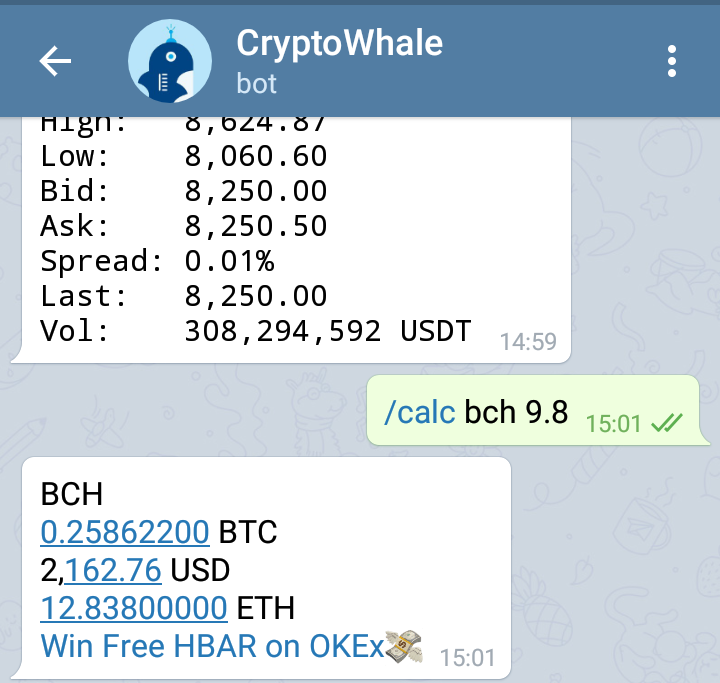The image size is (720, 683).
Task: Open the Win Free HBAR on OKEx link
Action: click(x=213, y=647)
